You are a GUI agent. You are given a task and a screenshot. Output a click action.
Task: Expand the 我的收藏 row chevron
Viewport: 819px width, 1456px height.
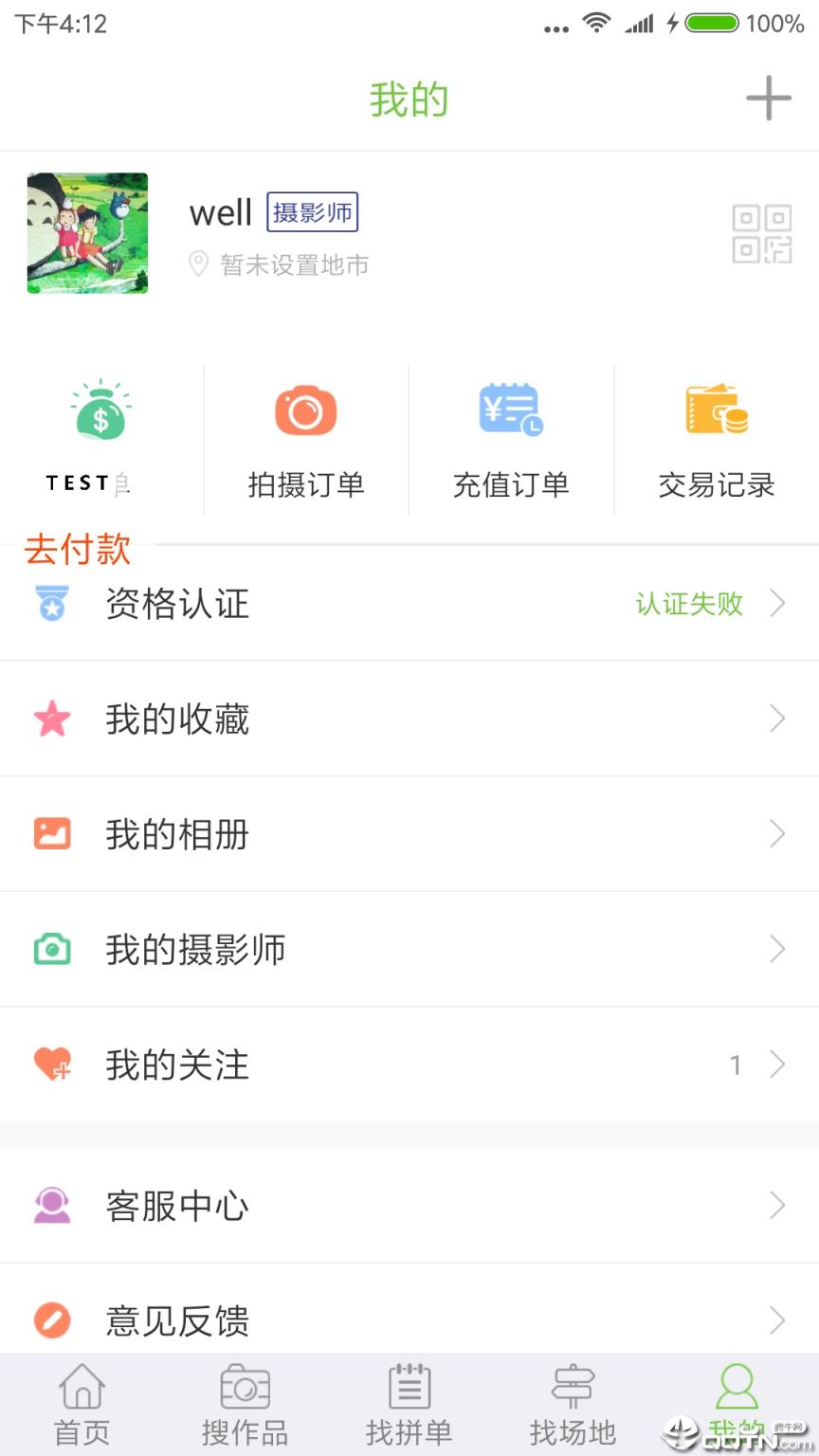click(778, 719)
